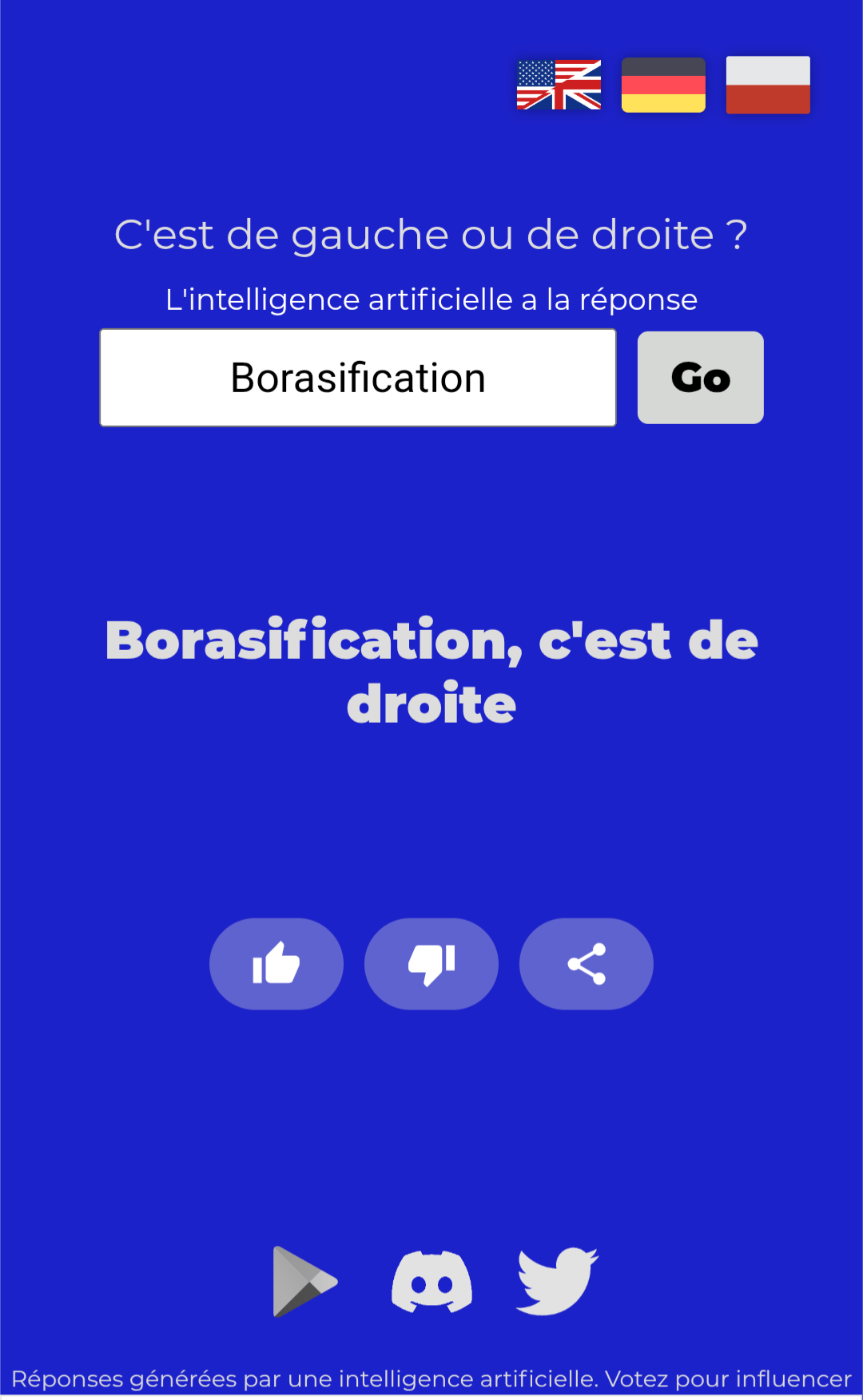Focus the Borasification text field
This screenshot has height=1400, width=863.
point(358,378)
